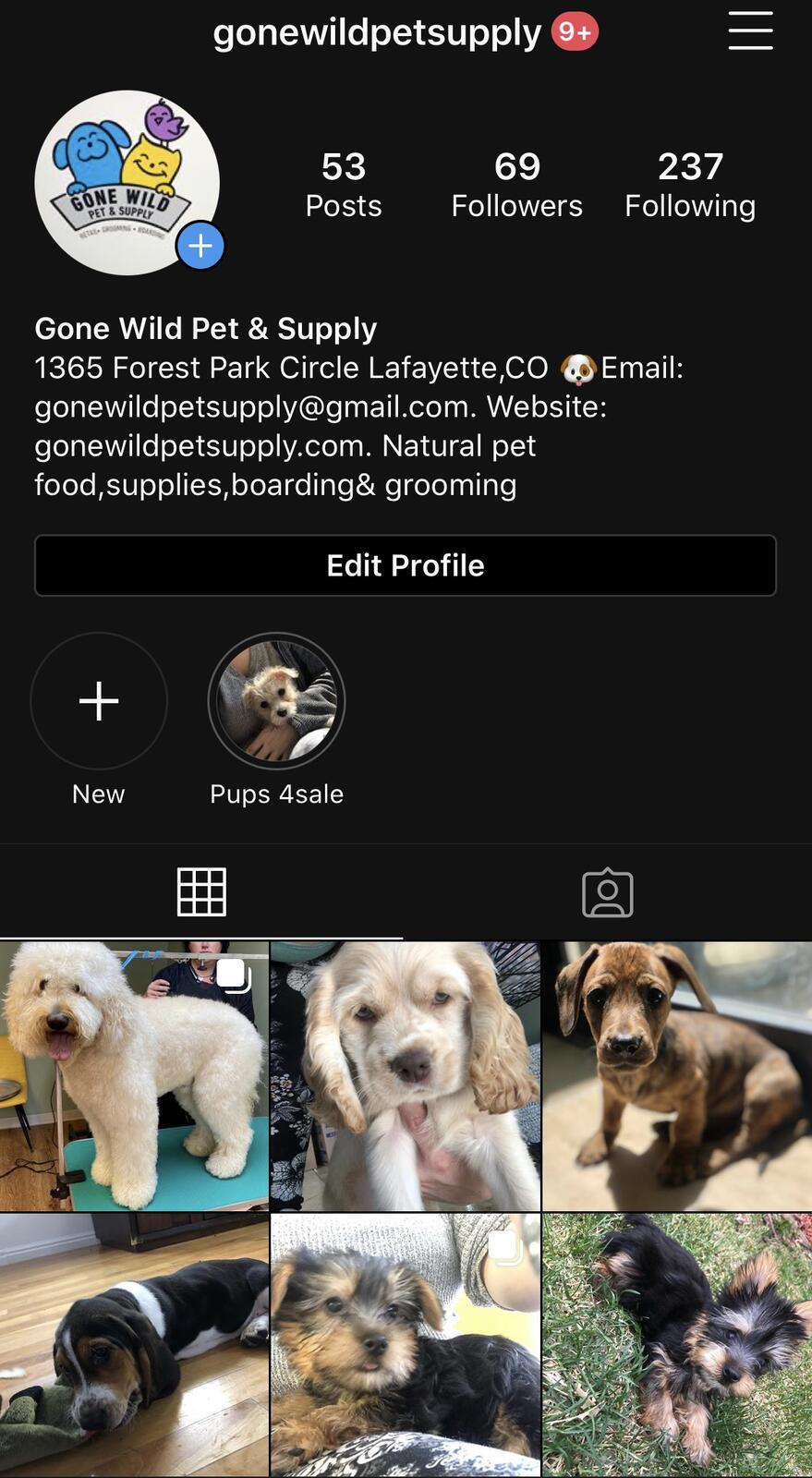This screenshot has height=1478, width=812.
Task: Switch to the tagged photos tab
Action: coord(607,893)
